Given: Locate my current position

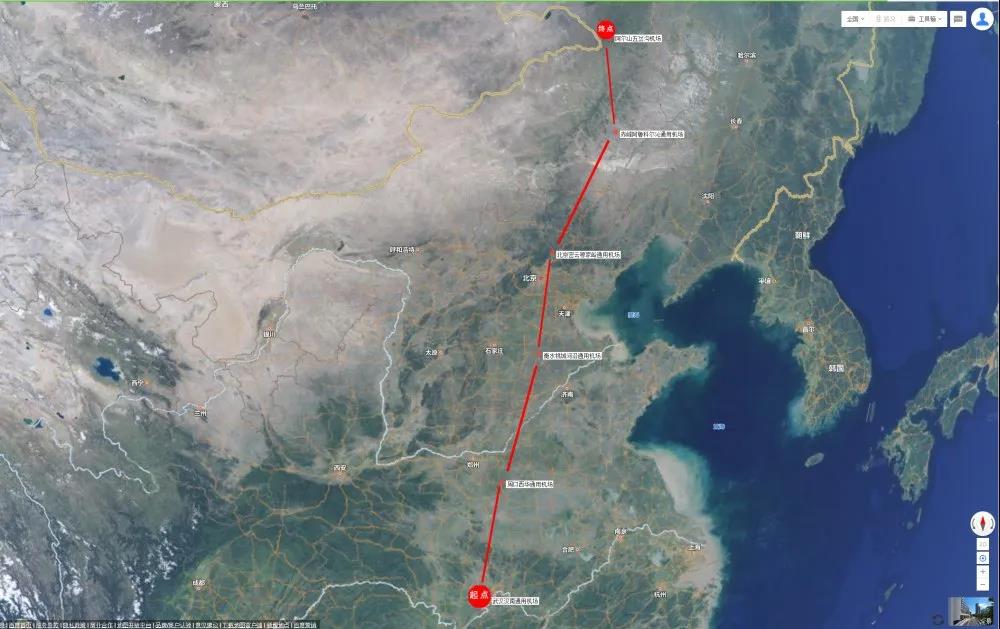Looking at the screenshot, I should tap(983, 559).
